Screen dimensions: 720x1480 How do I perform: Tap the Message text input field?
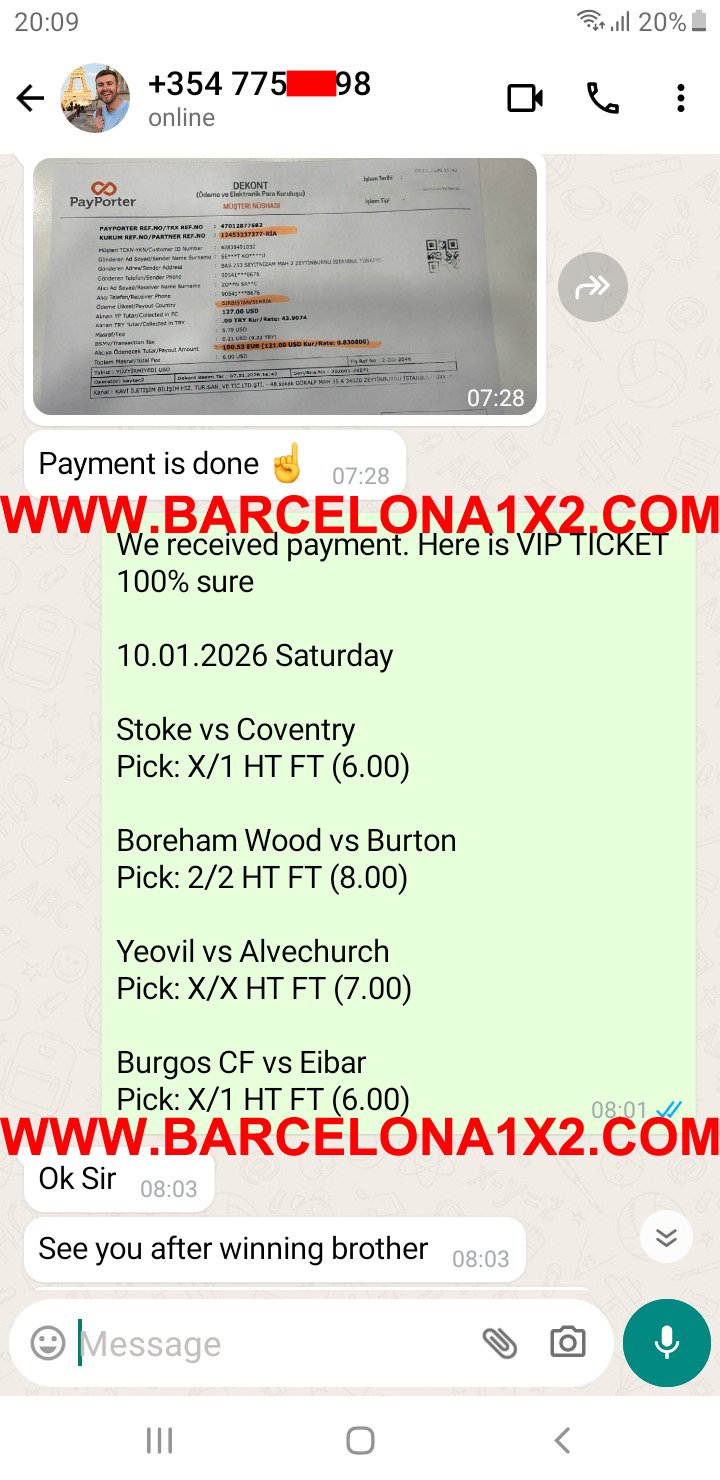[200, 1344]
